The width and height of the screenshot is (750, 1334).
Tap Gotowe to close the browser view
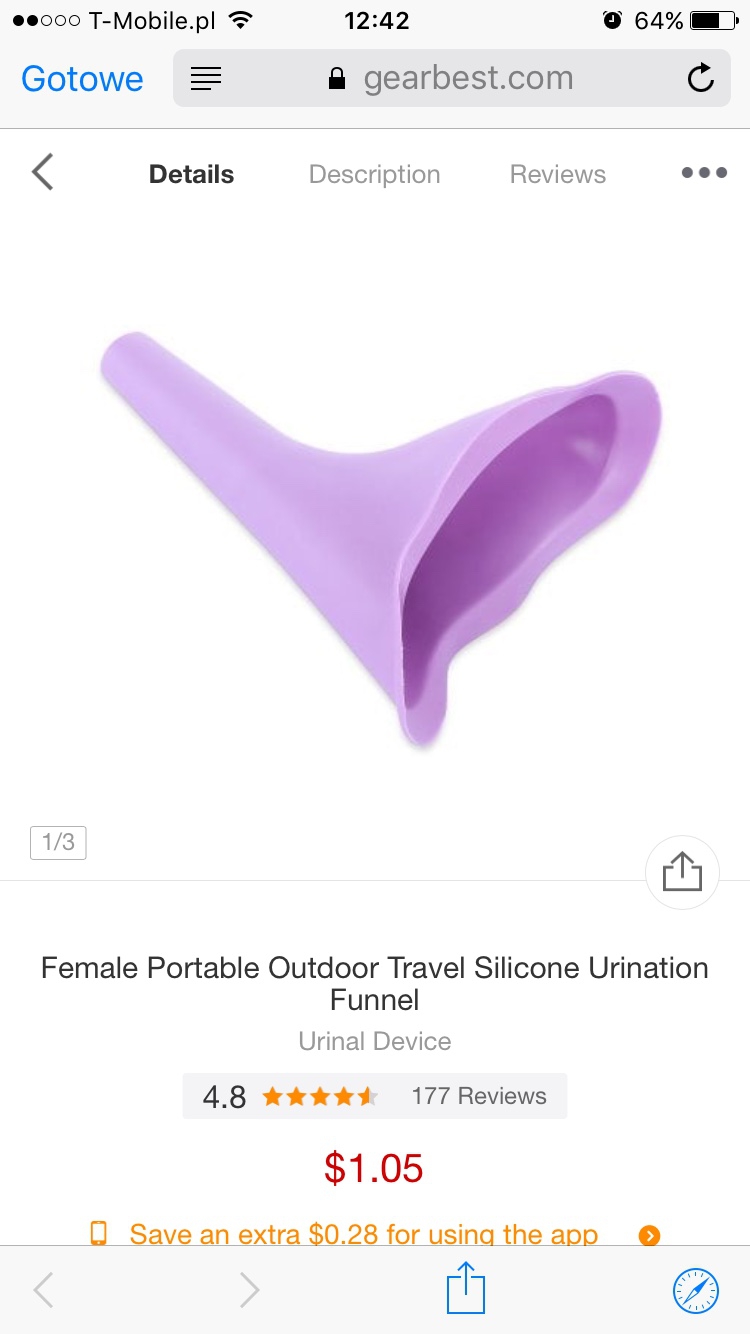pos(82,79)
